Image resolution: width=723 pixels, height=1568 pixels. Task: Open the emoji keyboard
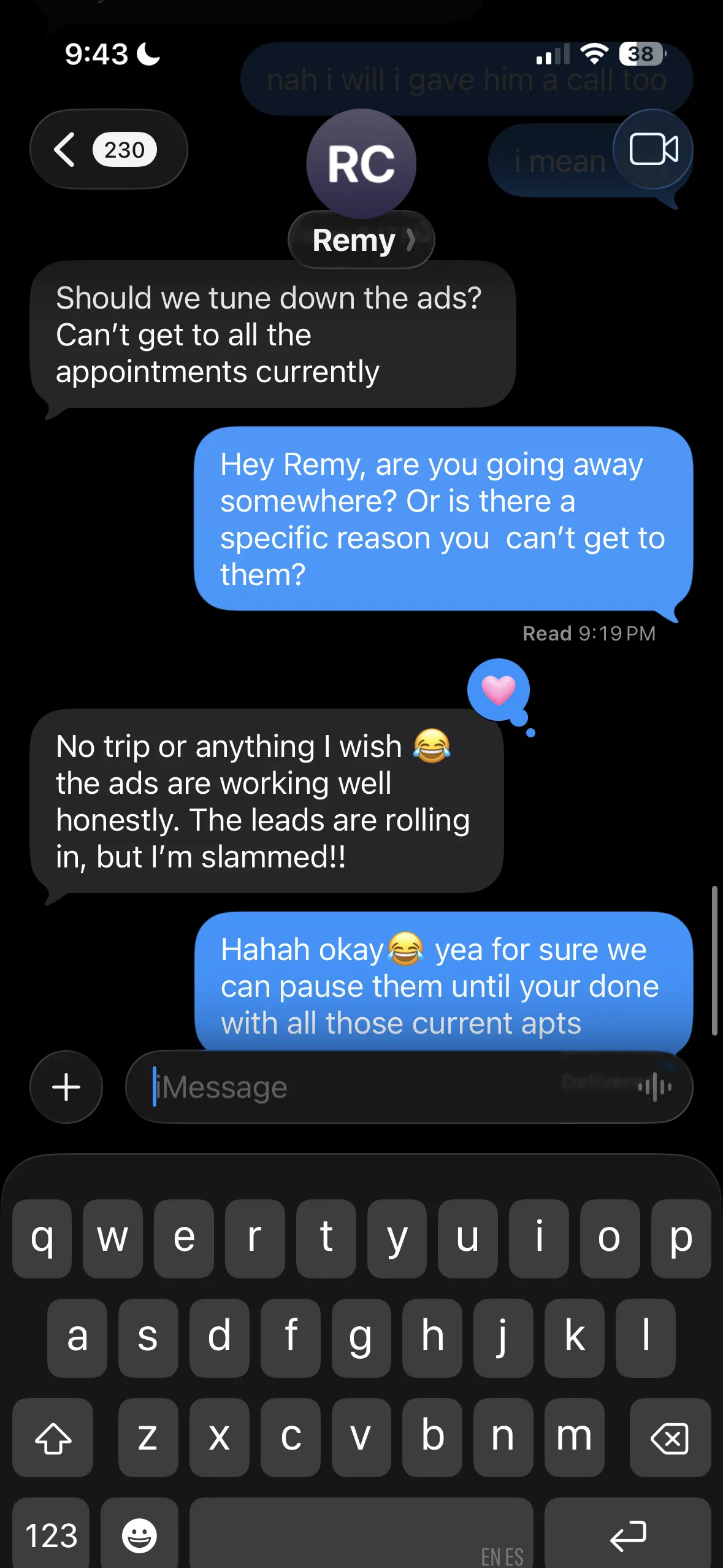click(x=139, y=1535)
